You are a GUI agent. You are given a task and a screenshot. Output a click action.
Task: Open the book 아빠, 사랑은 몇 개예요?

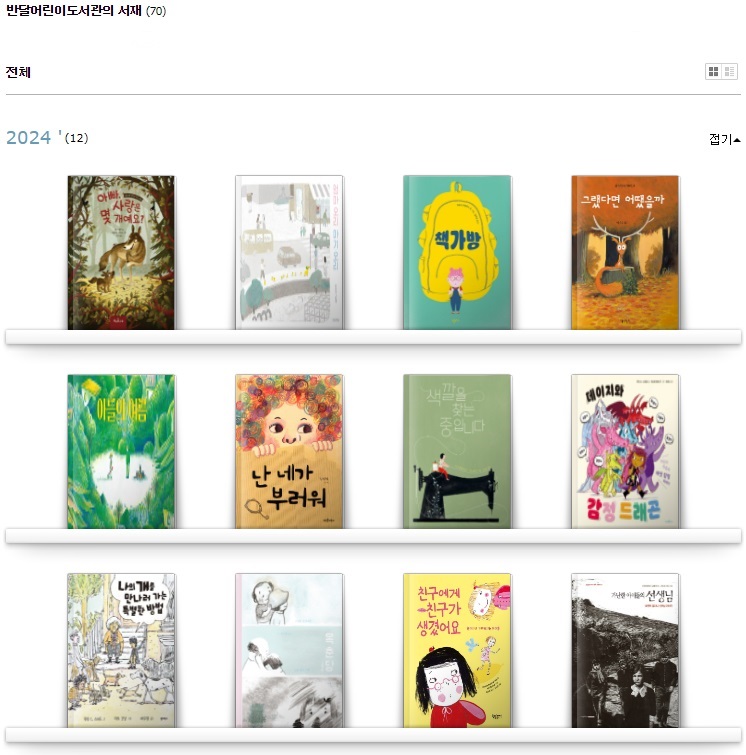pos(121,252)
